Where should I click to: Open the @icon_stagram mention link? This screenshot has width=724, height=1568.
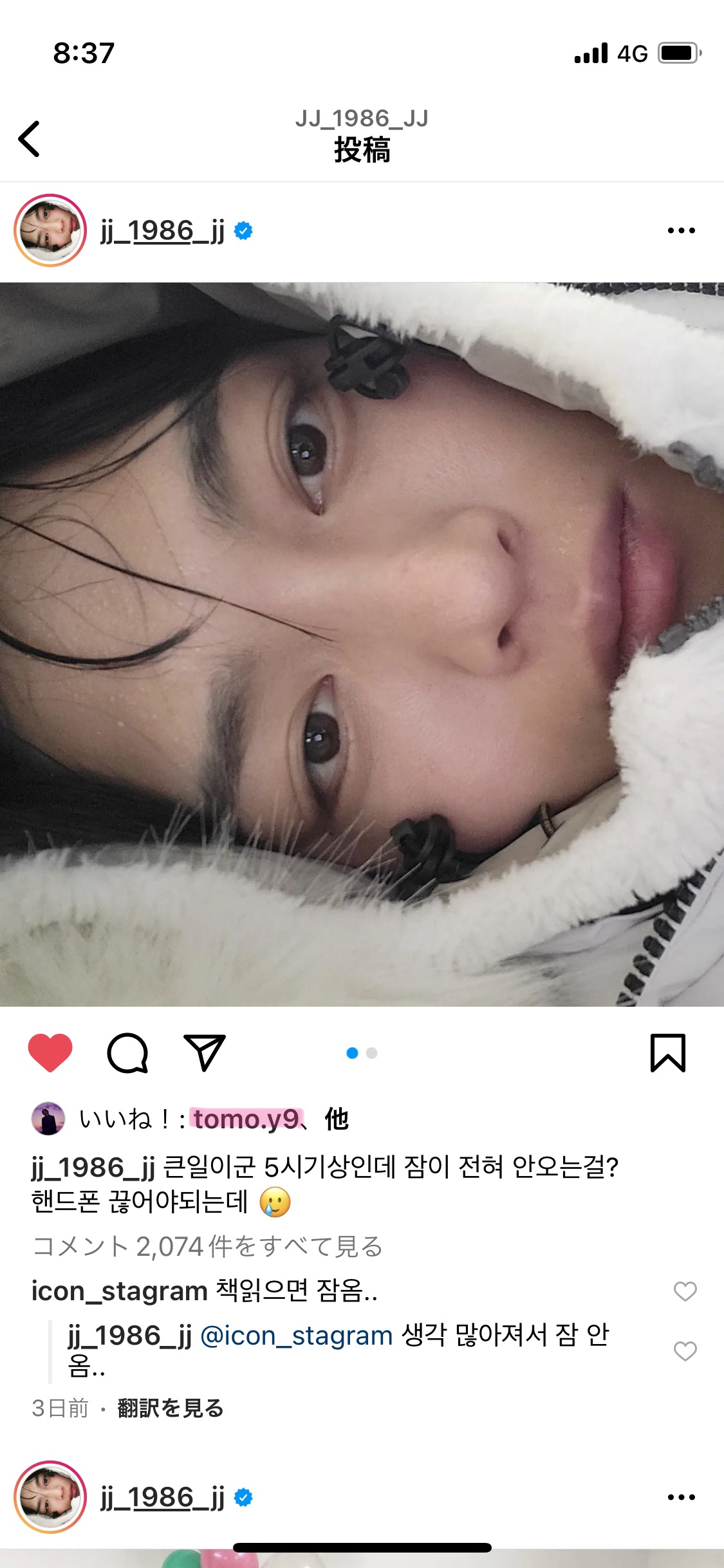[297, 1336]
